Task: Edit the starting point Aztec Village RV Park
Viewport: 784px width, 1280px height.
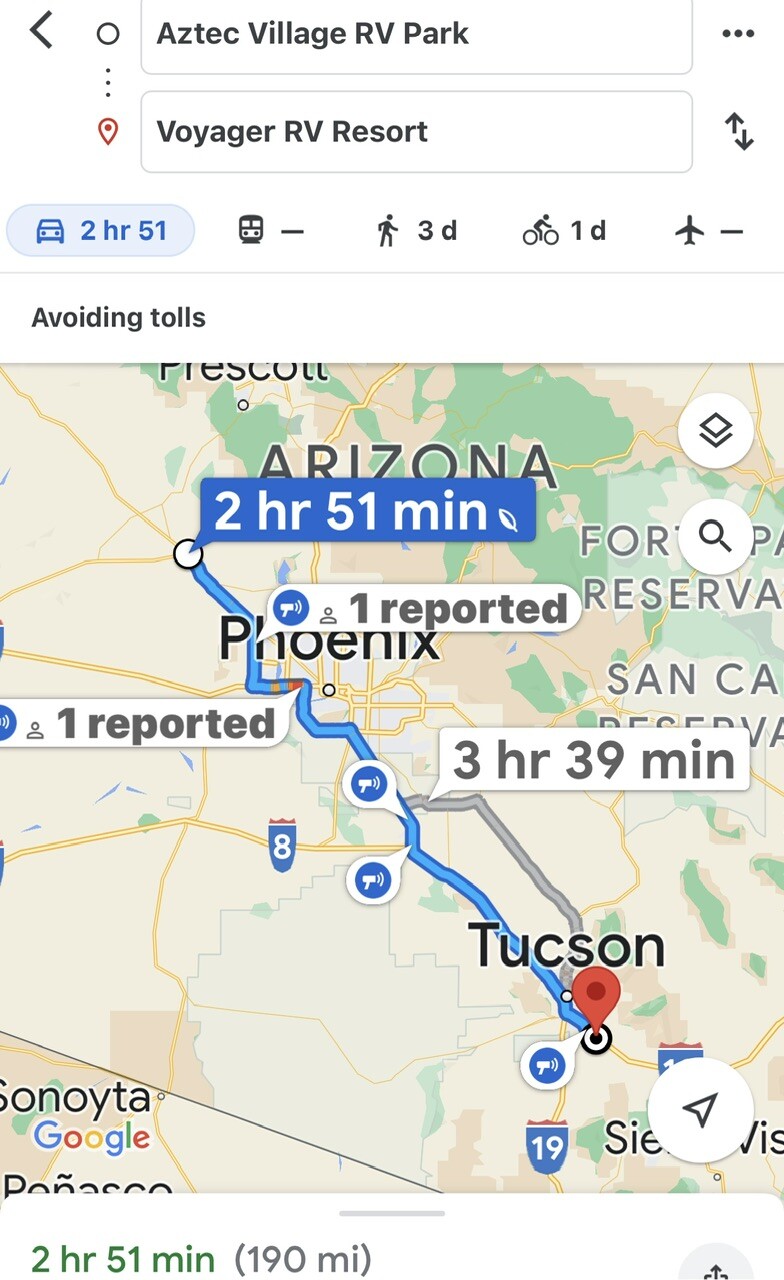Action: pyautogui.click(x=416, y=35)
